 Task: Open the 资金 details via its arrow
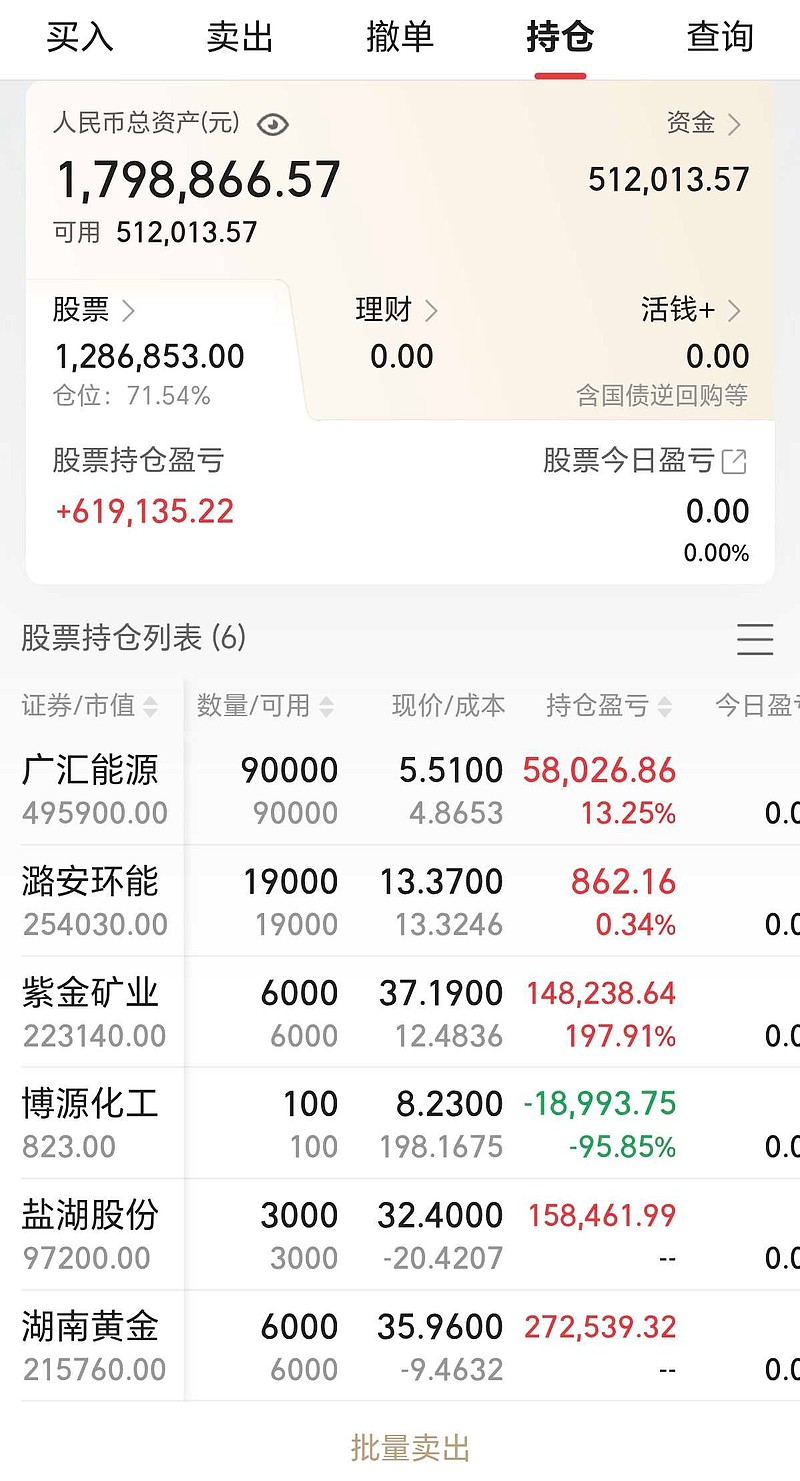click(x=737, y=122)
